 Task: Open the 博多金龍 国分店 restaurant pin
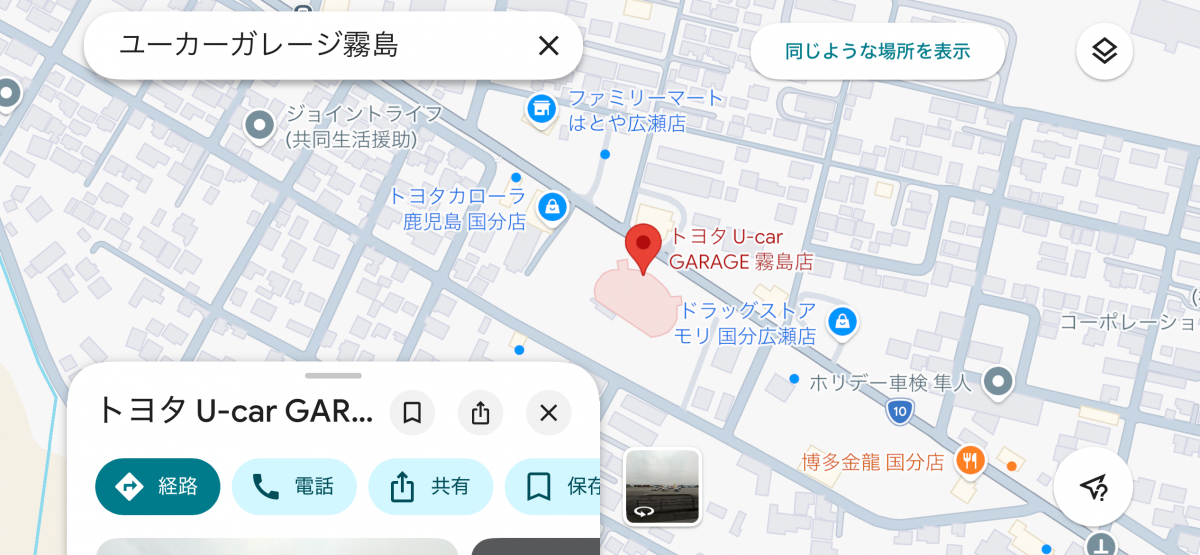point(969,460)
